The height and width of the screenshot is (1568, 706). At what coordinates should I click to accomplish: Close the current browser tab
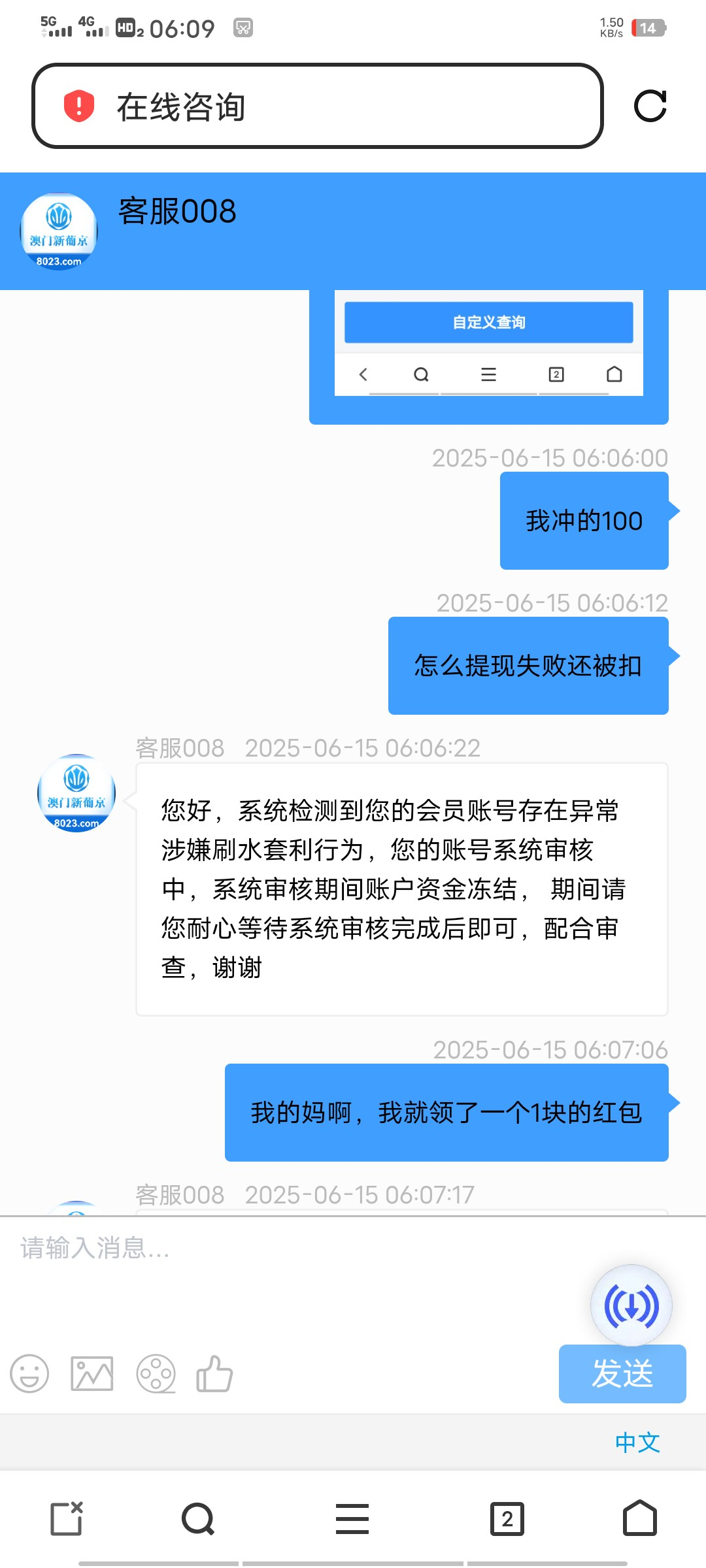point(67,1518)
